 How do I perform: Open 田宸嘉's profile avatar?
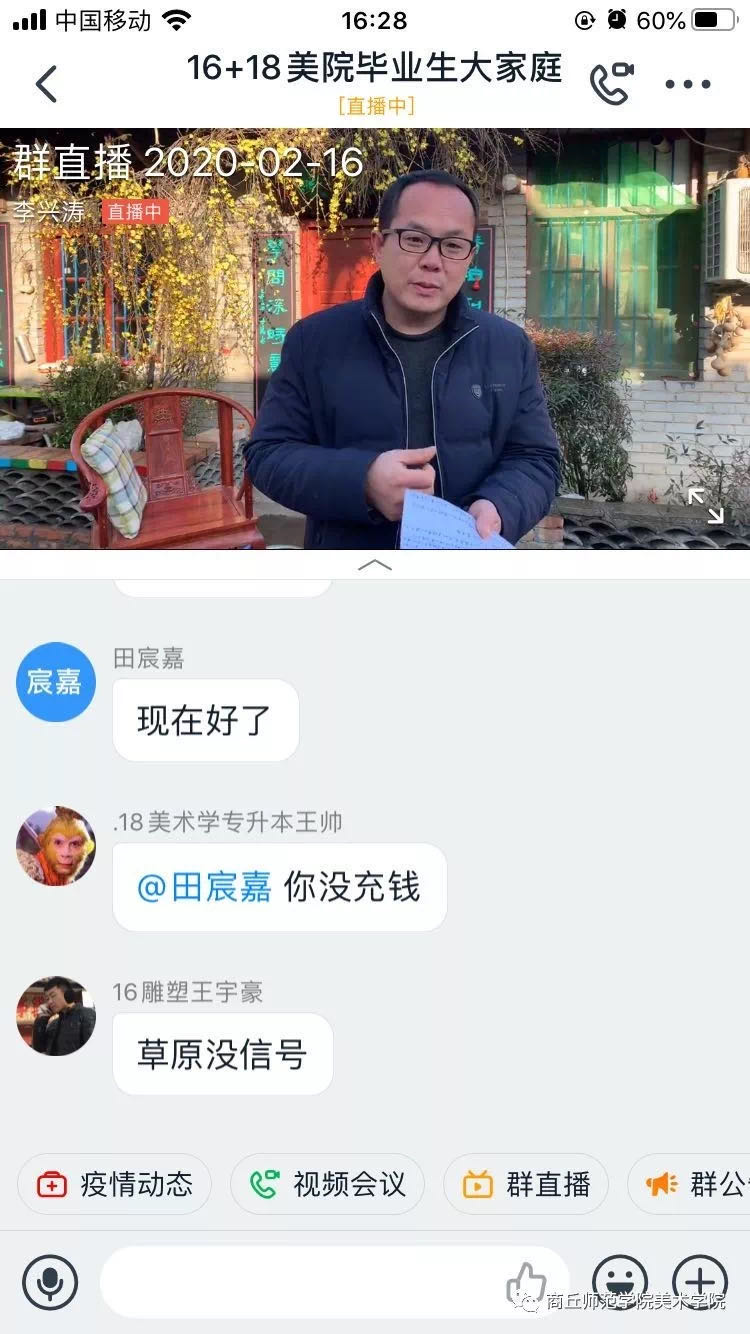pos(56,682)
